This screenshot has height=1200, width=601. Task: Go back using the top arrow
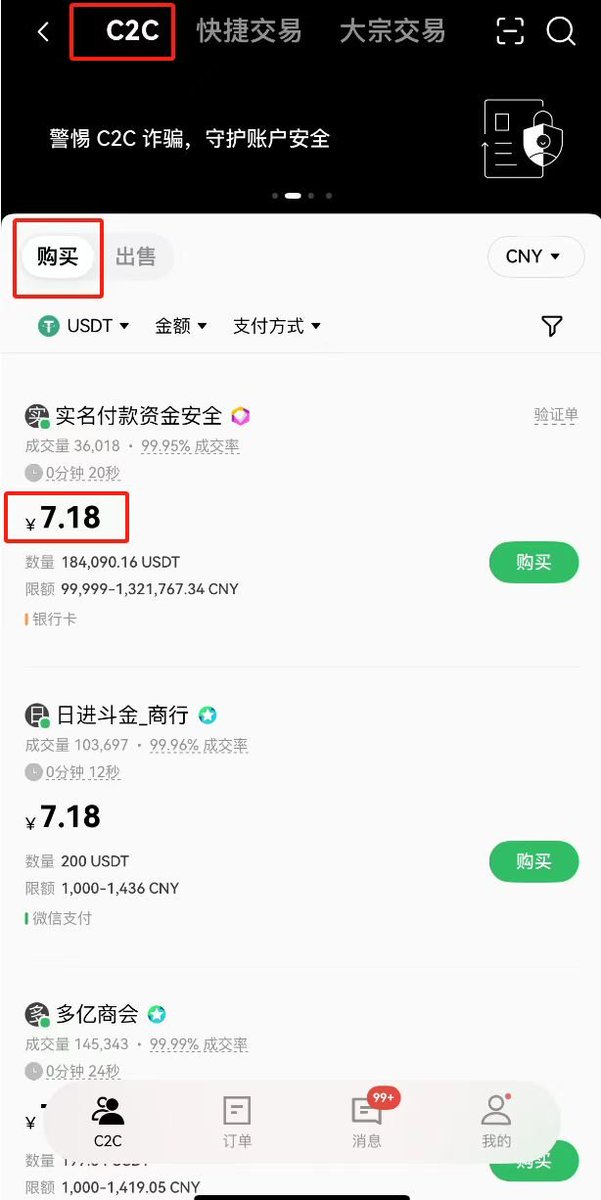pyautogui.click(x=43, y=32)
